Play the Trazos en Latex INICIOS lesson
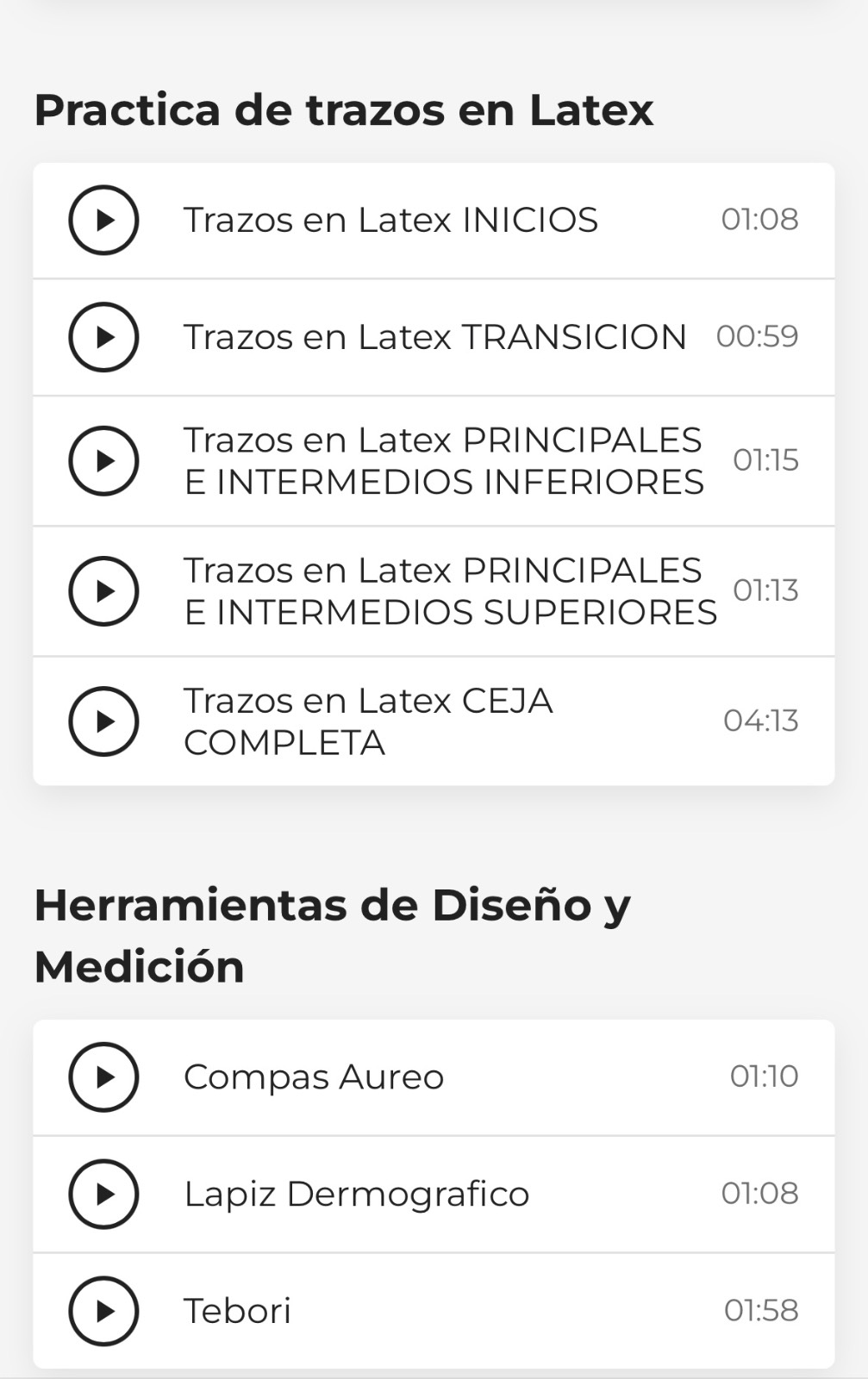Image resolution: width=868 pixels, height=1379 pixels. pos(103,221)
